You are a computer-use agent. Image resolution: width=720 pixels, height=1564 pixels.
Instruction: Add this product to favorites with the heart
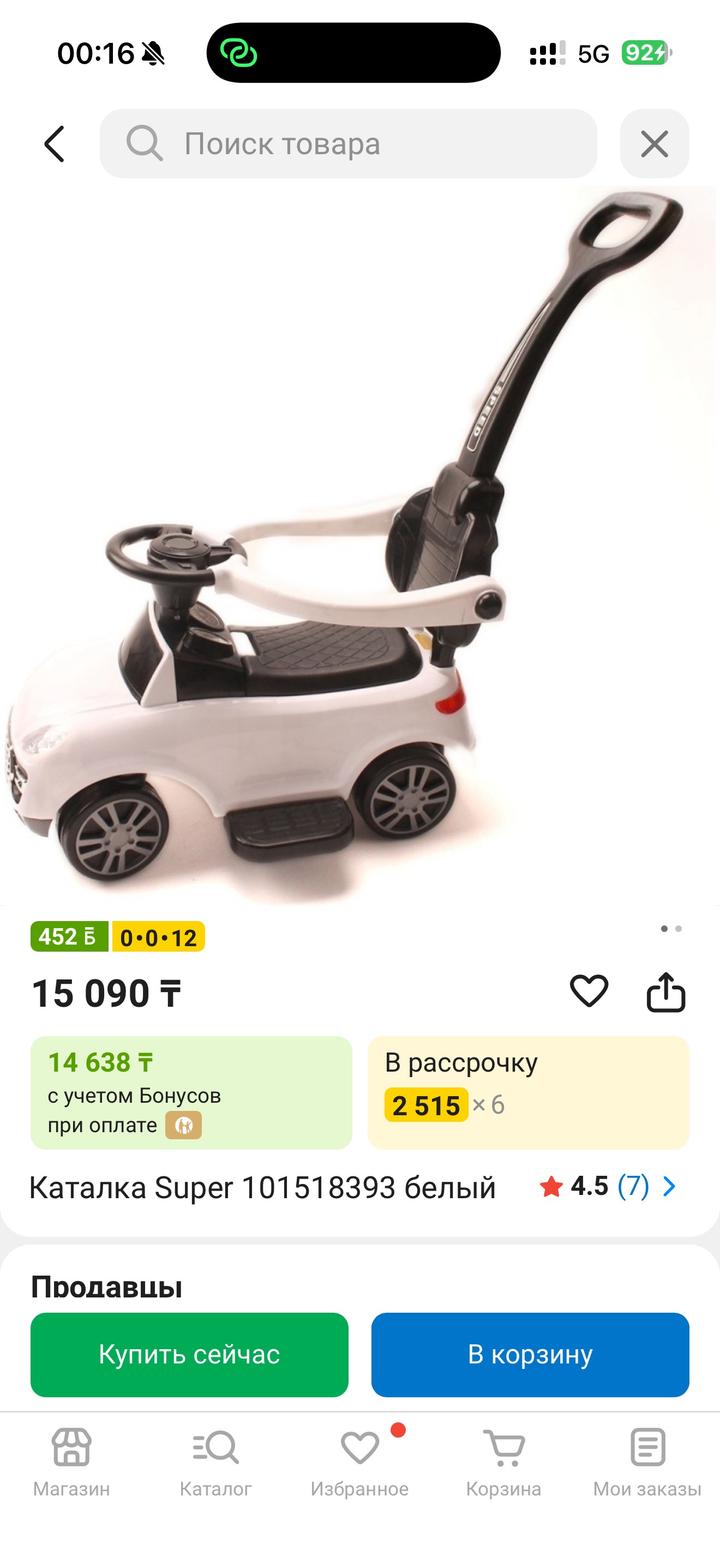click(589, 991)
